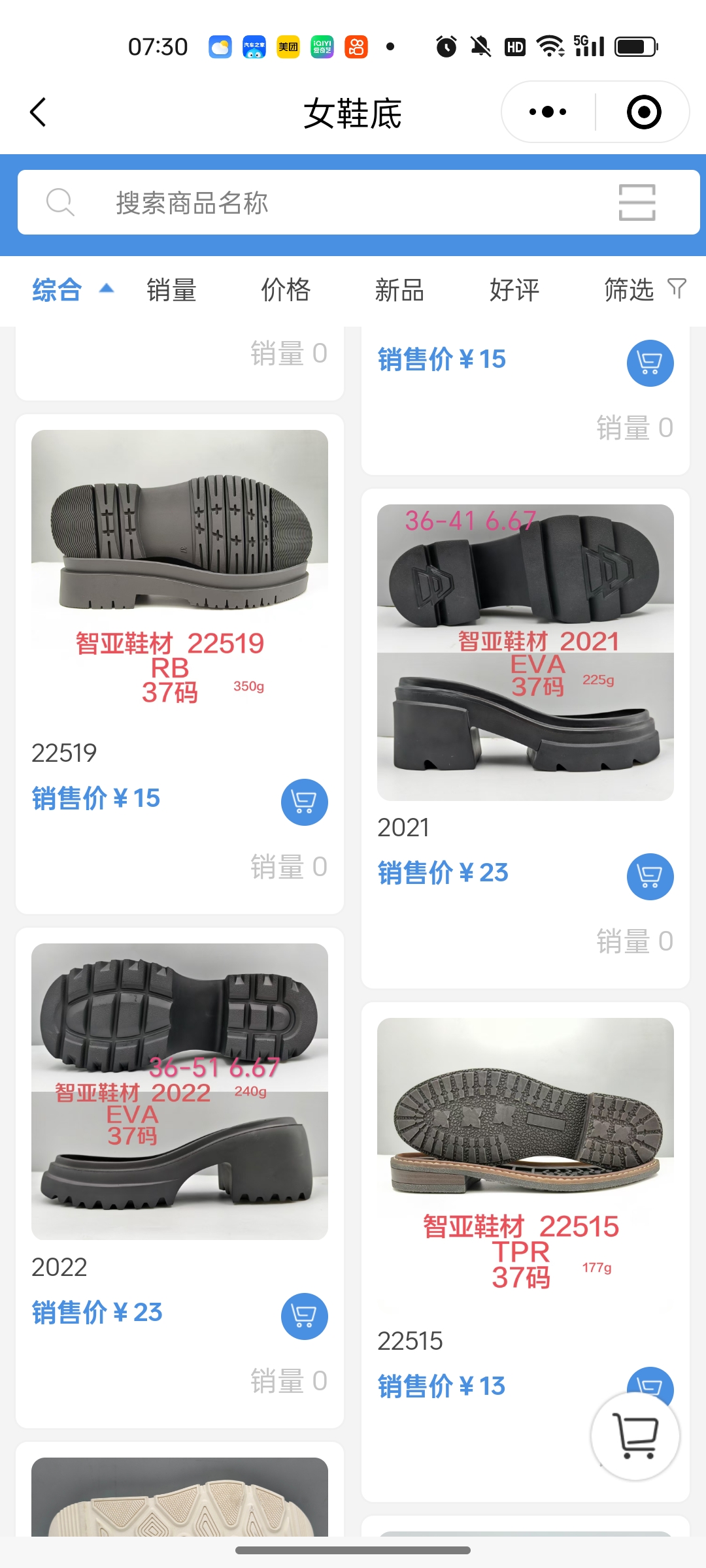Viewport: 706px width, 1568px height.
Task: Open product card 22519
Action: click(180, 575)
